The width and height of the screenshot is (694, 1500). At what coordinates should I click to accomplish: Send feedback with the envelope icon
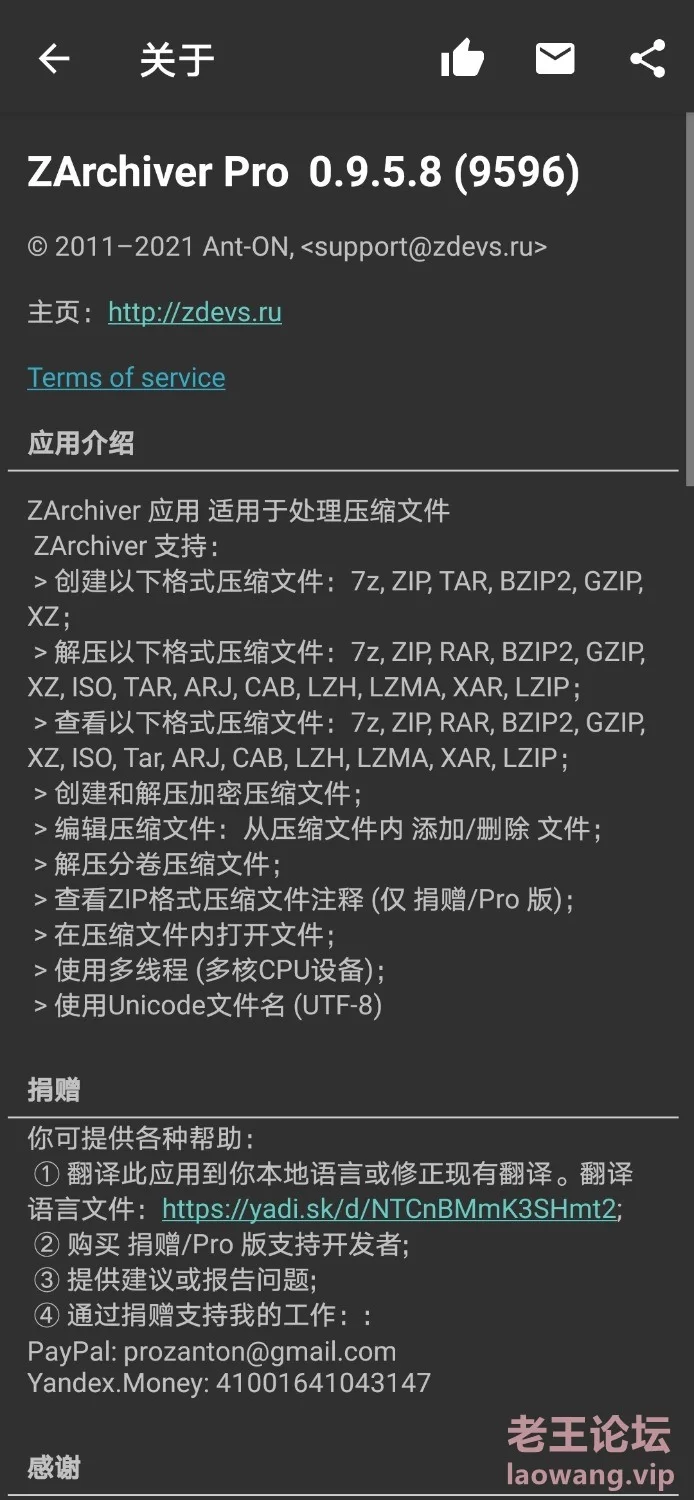click(x=555, y=59)
